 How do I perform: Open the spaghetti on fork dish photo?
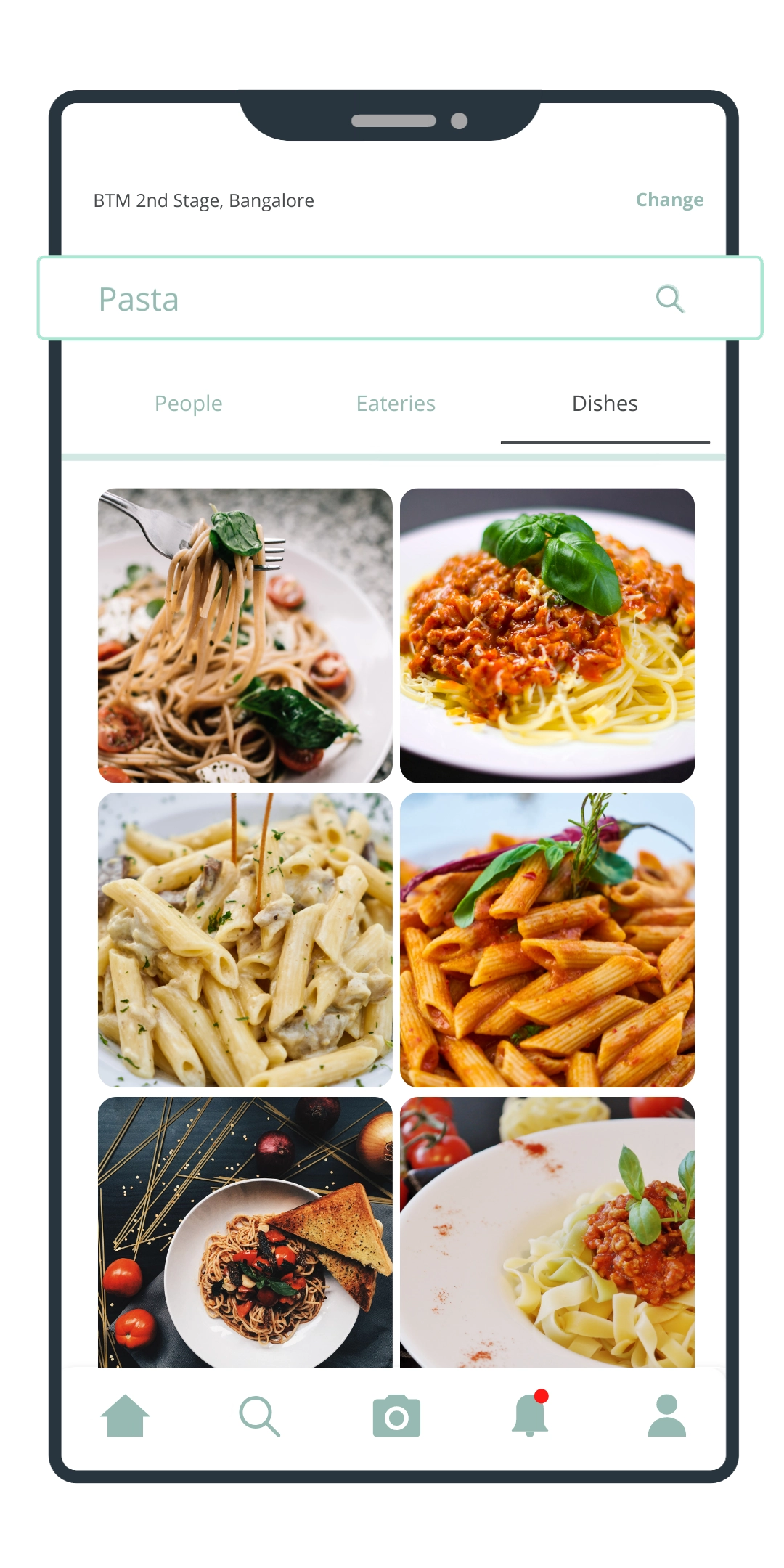point(245,635)
